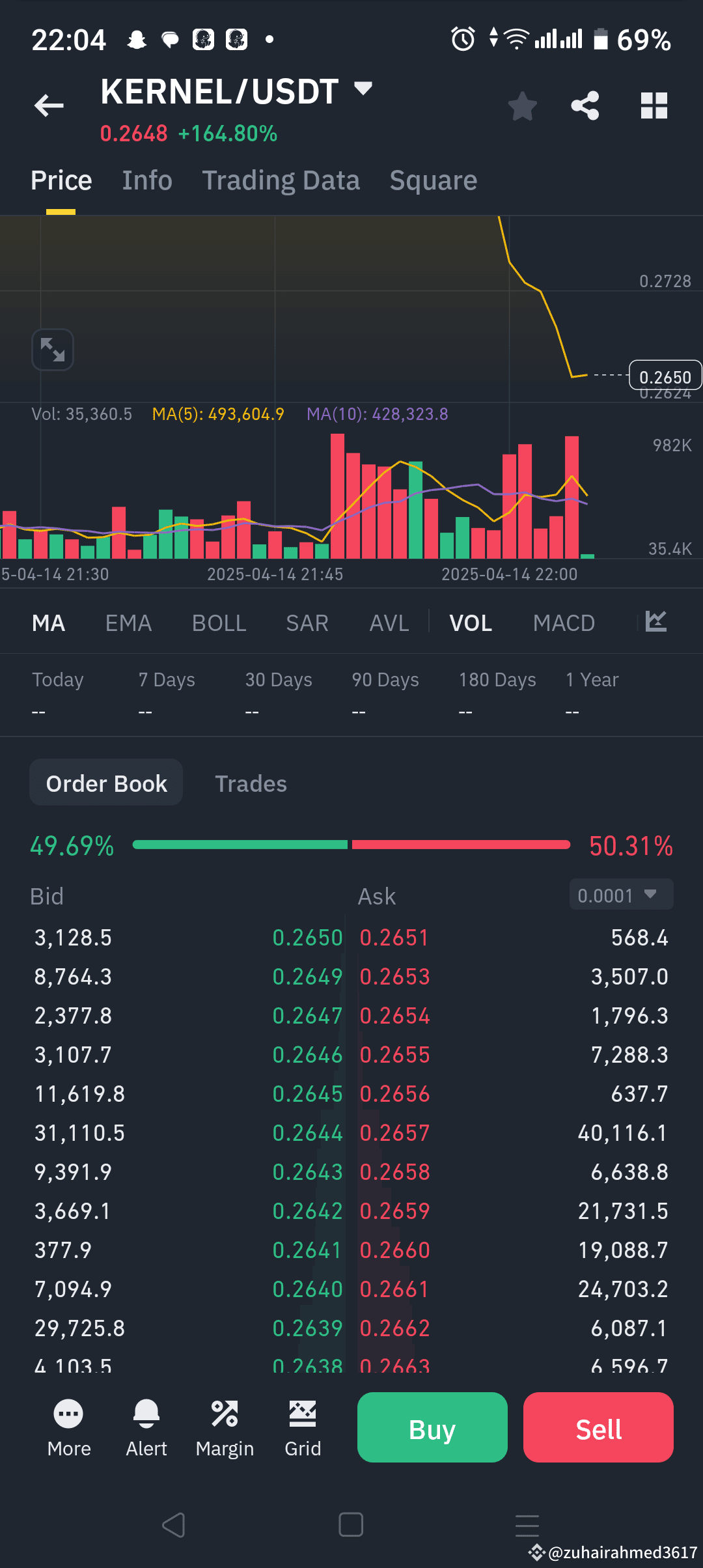Switch volume indicator to MACD
This screenshot has width=703, height=1568.
[x=564, y=623]
